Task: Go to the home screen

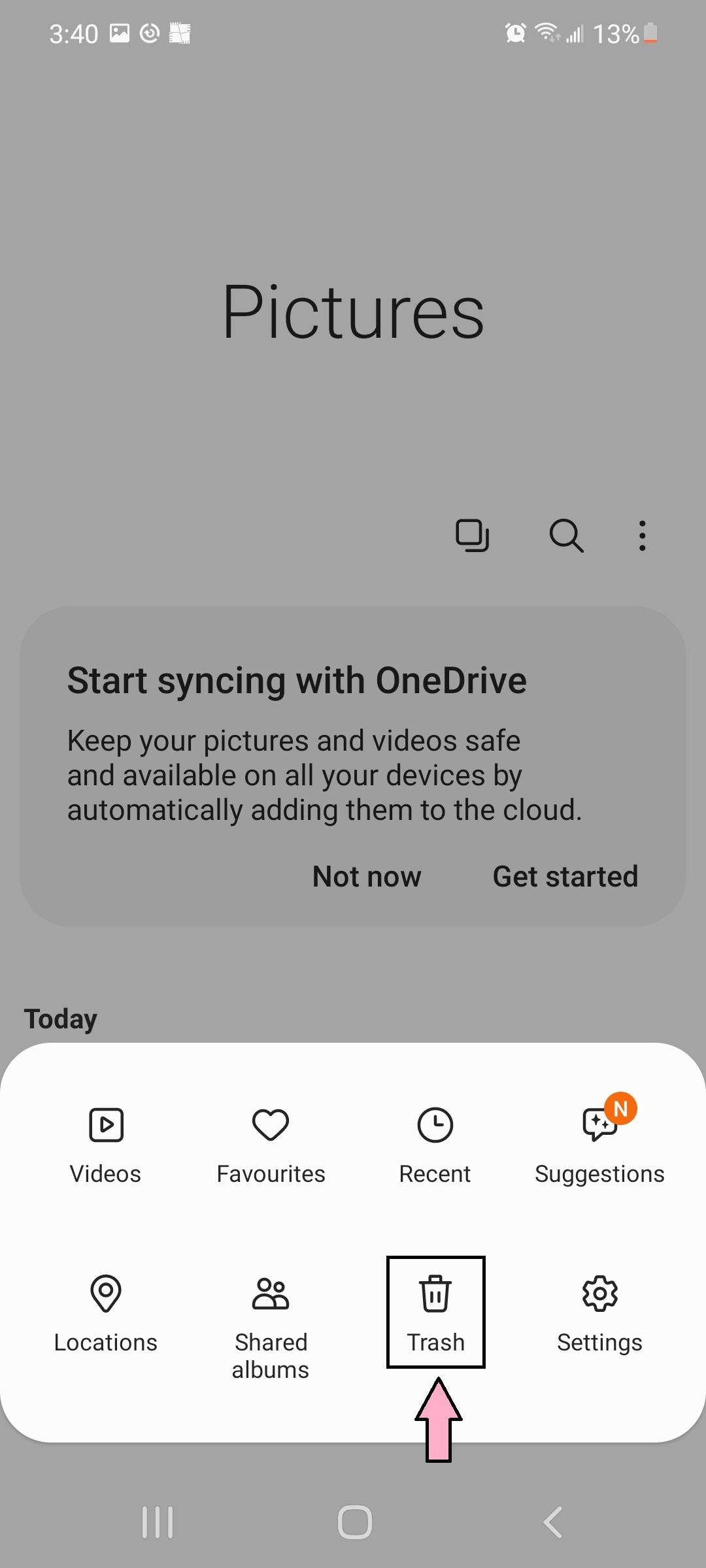Action: pos(354,1522)
